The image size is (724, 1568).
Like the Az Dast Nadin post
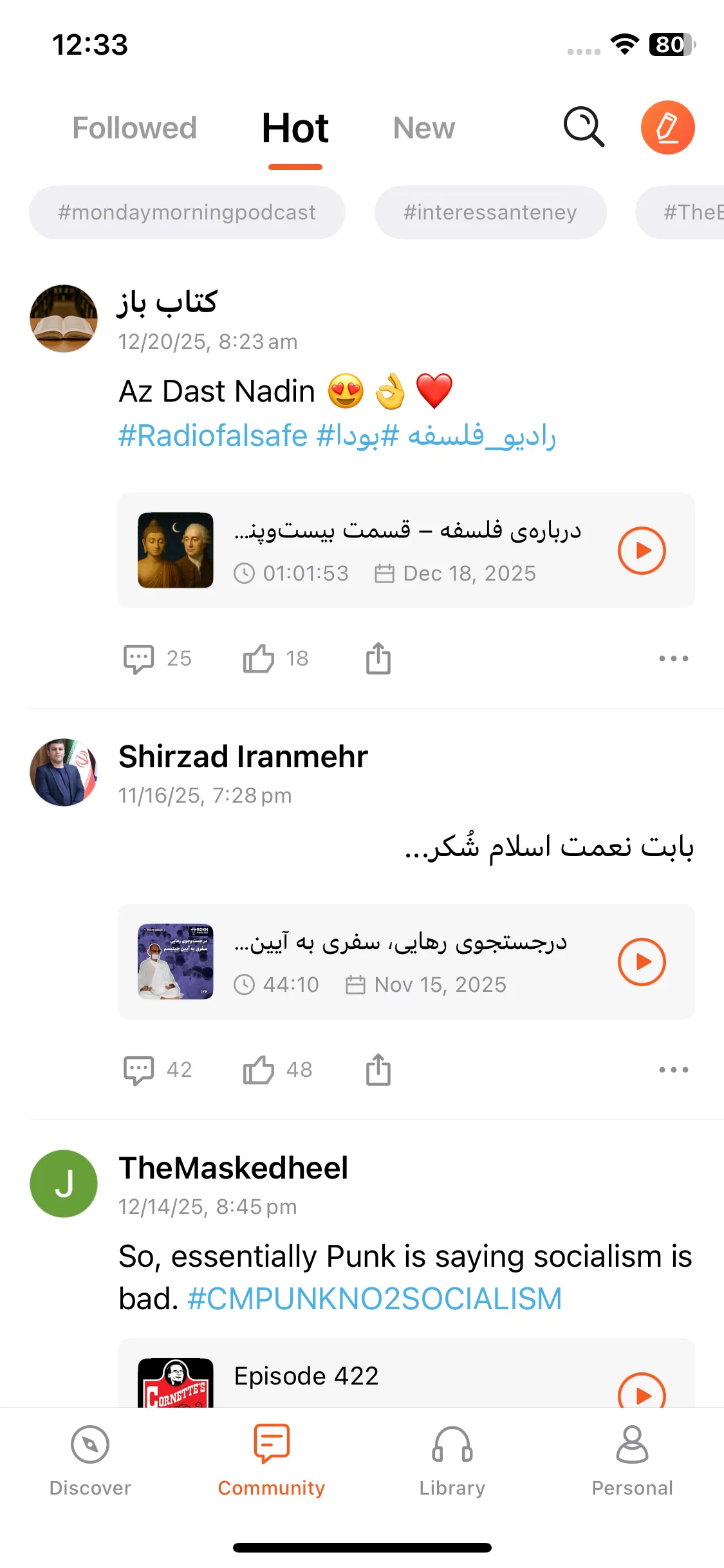click(x=259, y=658)
